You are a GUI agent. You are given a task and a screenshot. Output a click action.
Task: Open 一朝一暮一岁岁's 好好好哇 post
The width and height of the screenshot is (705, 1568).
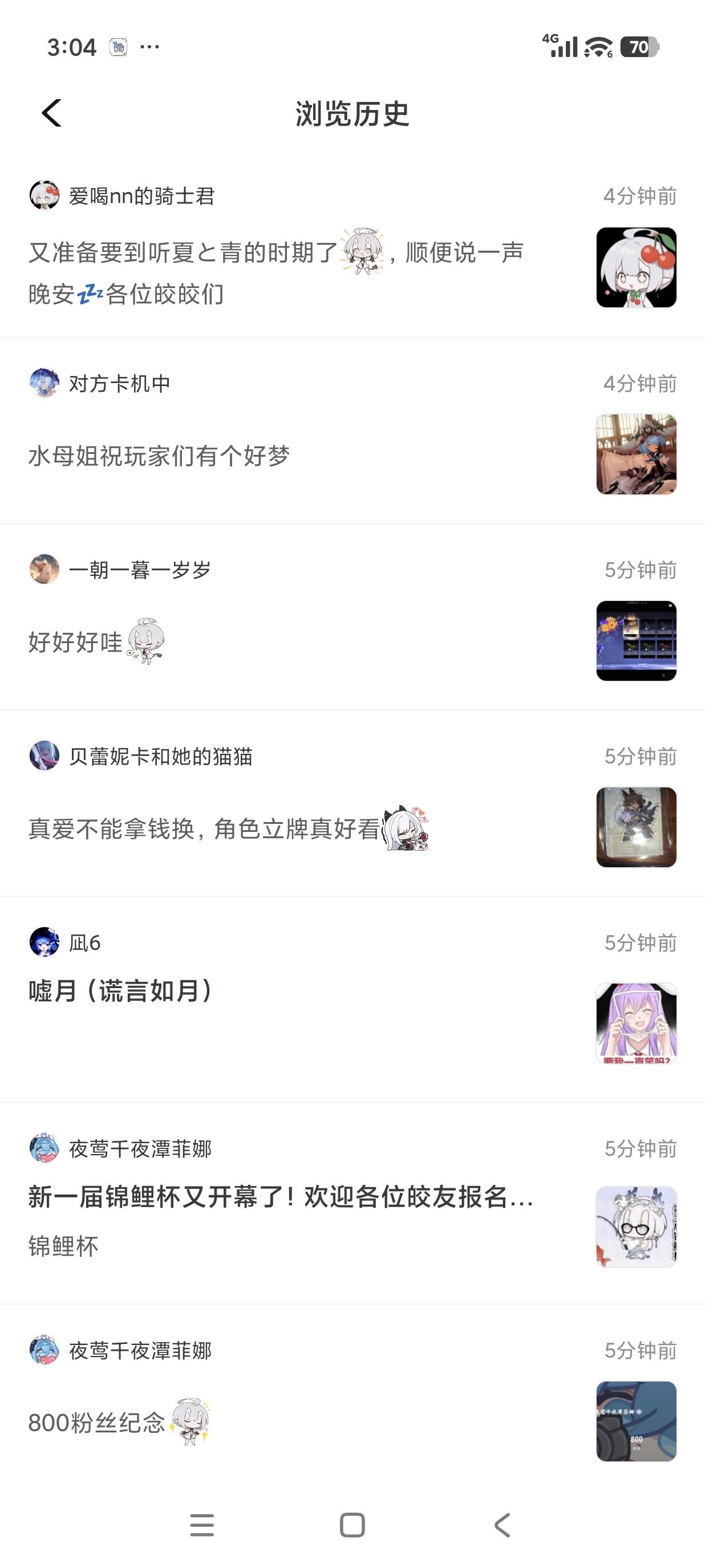click(76, 641)
